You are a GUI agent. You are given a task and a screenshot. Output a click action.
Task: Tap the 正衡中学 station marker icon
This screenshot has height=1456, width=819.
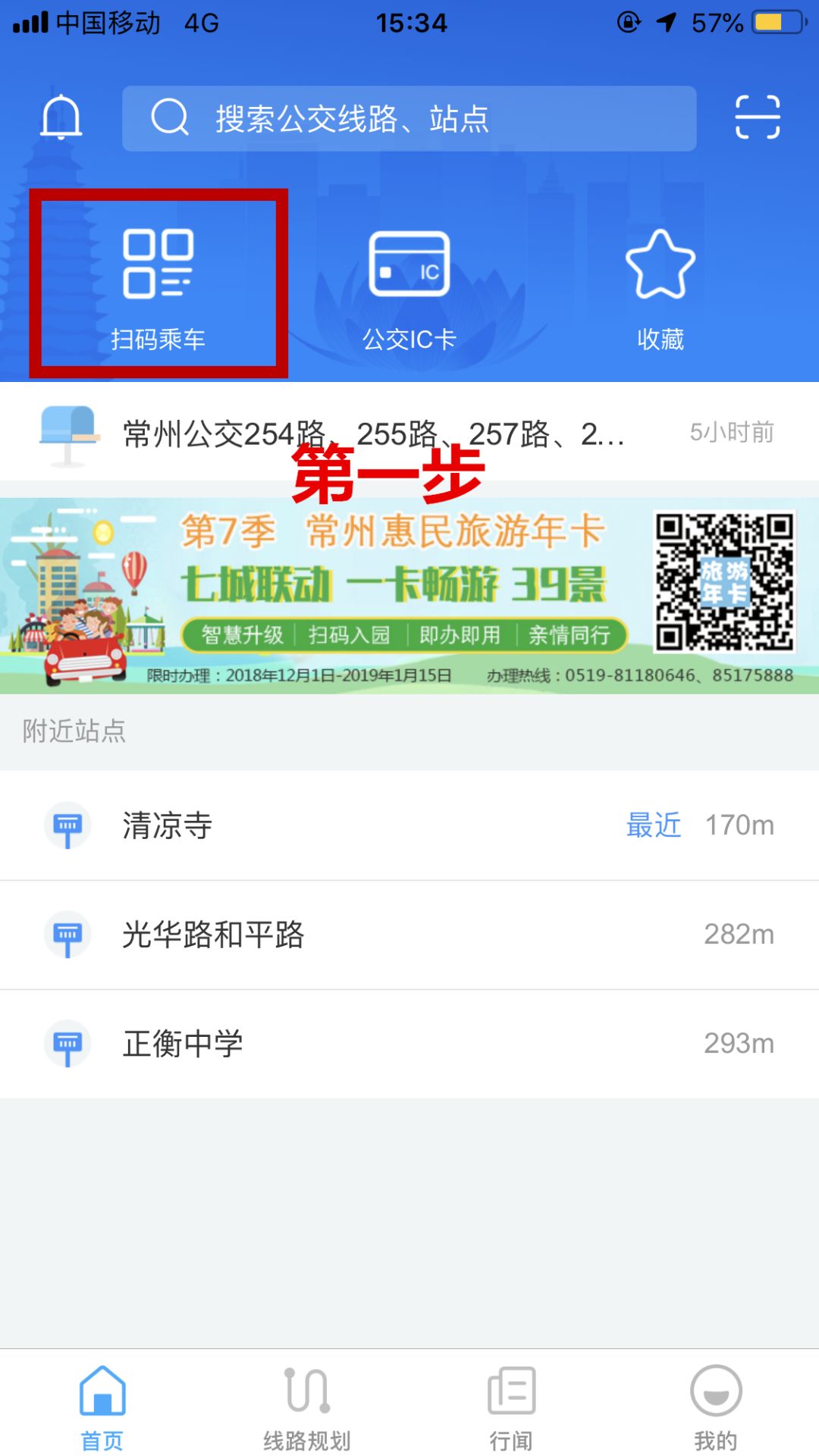[67, 1044]
